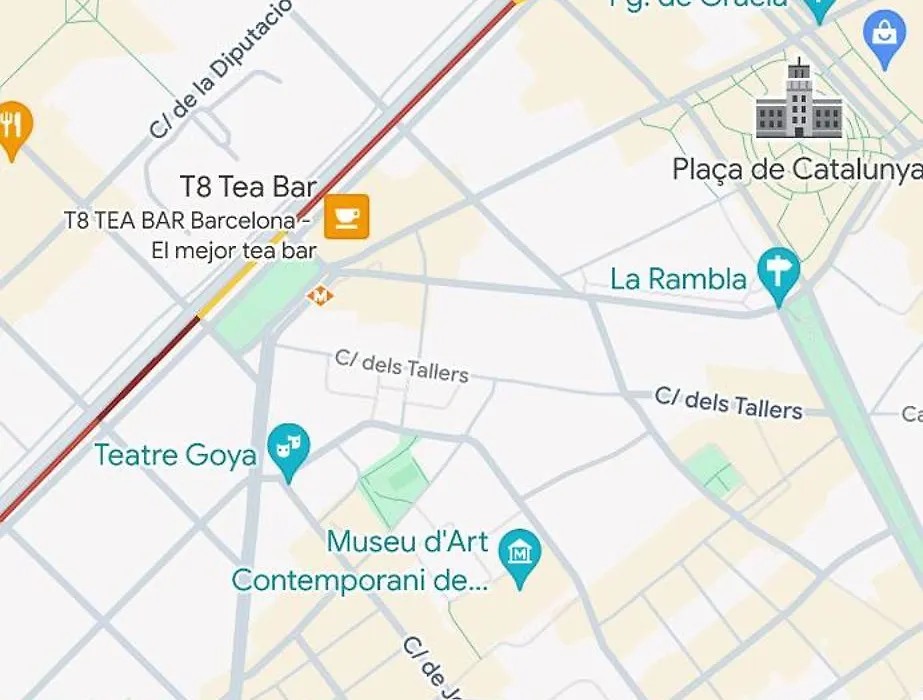Tap the metro station marker near T8

pos(320,295)
